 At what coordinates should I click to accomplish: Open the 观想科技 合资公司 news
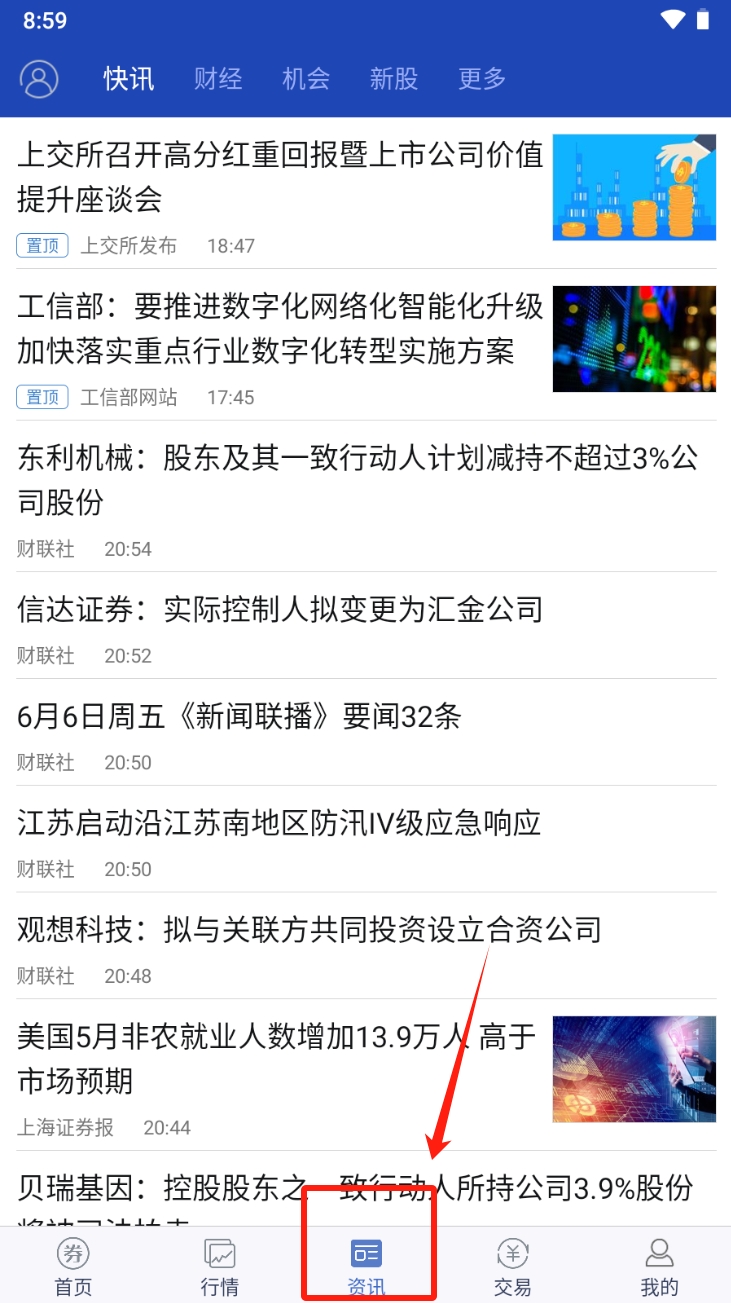point(366,946)
